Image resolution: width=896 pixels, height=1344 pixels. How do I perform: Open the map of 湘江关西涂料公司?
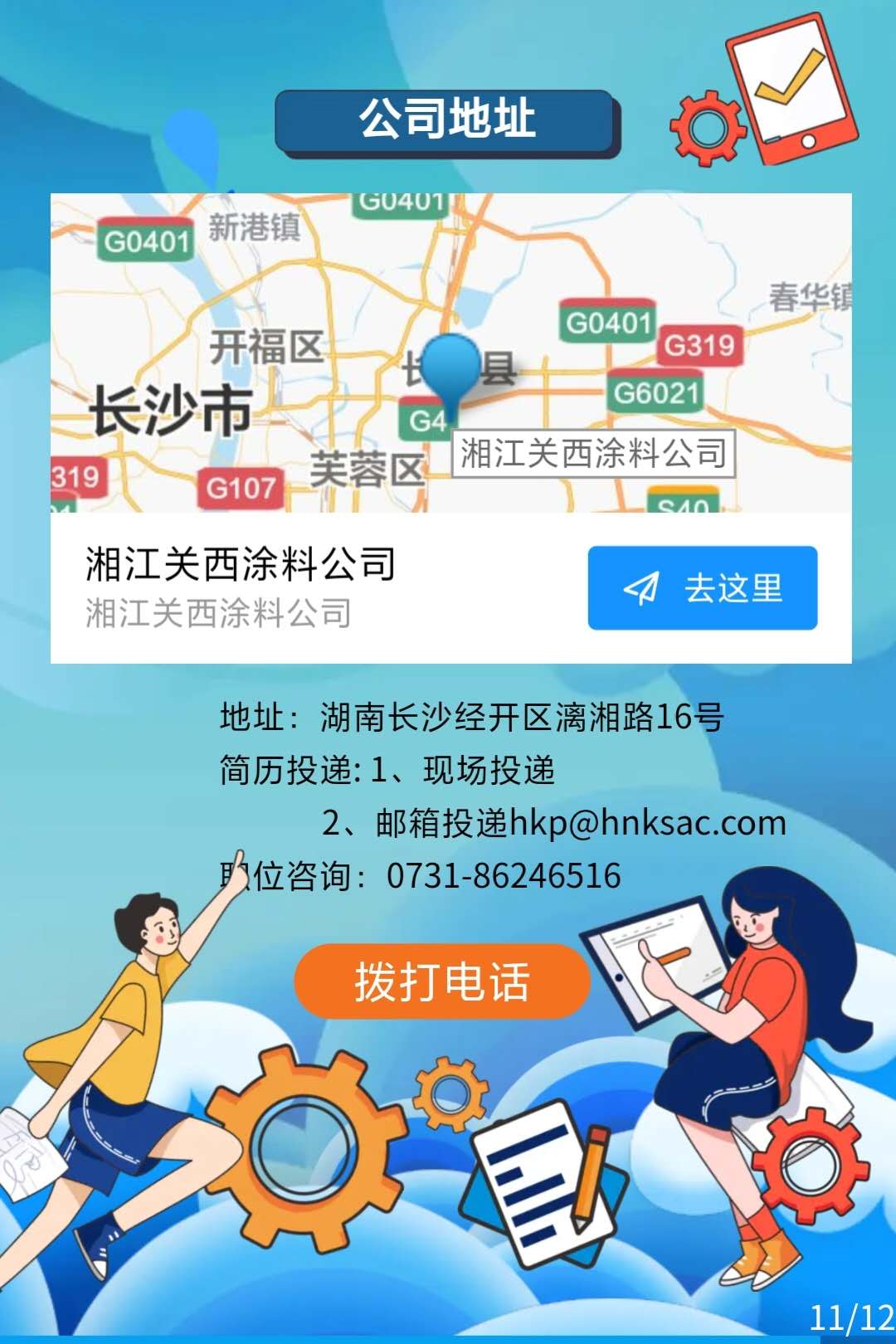(450, 353)
